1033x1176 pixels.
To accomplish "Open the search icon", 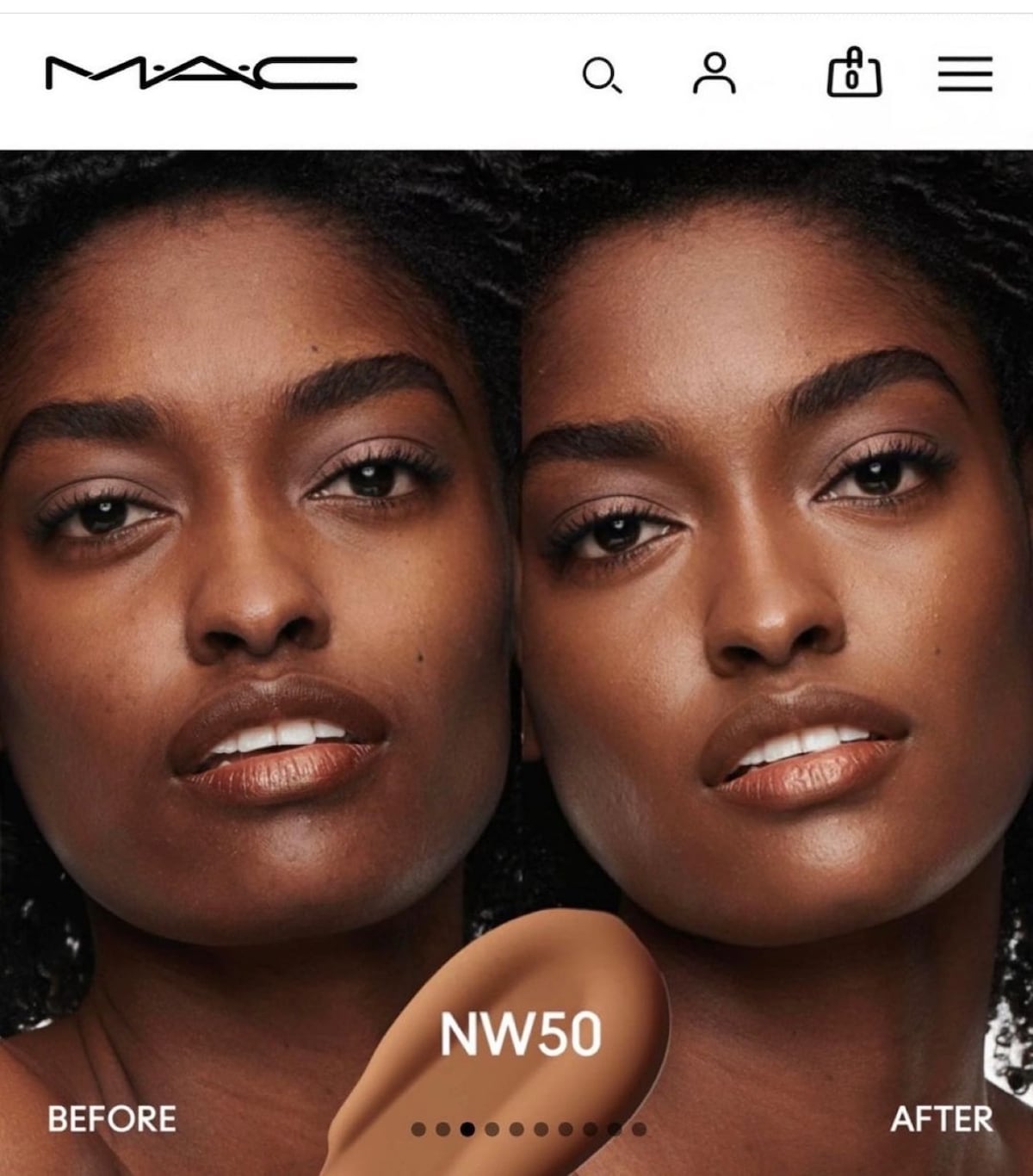I will [x=601, y=75].
